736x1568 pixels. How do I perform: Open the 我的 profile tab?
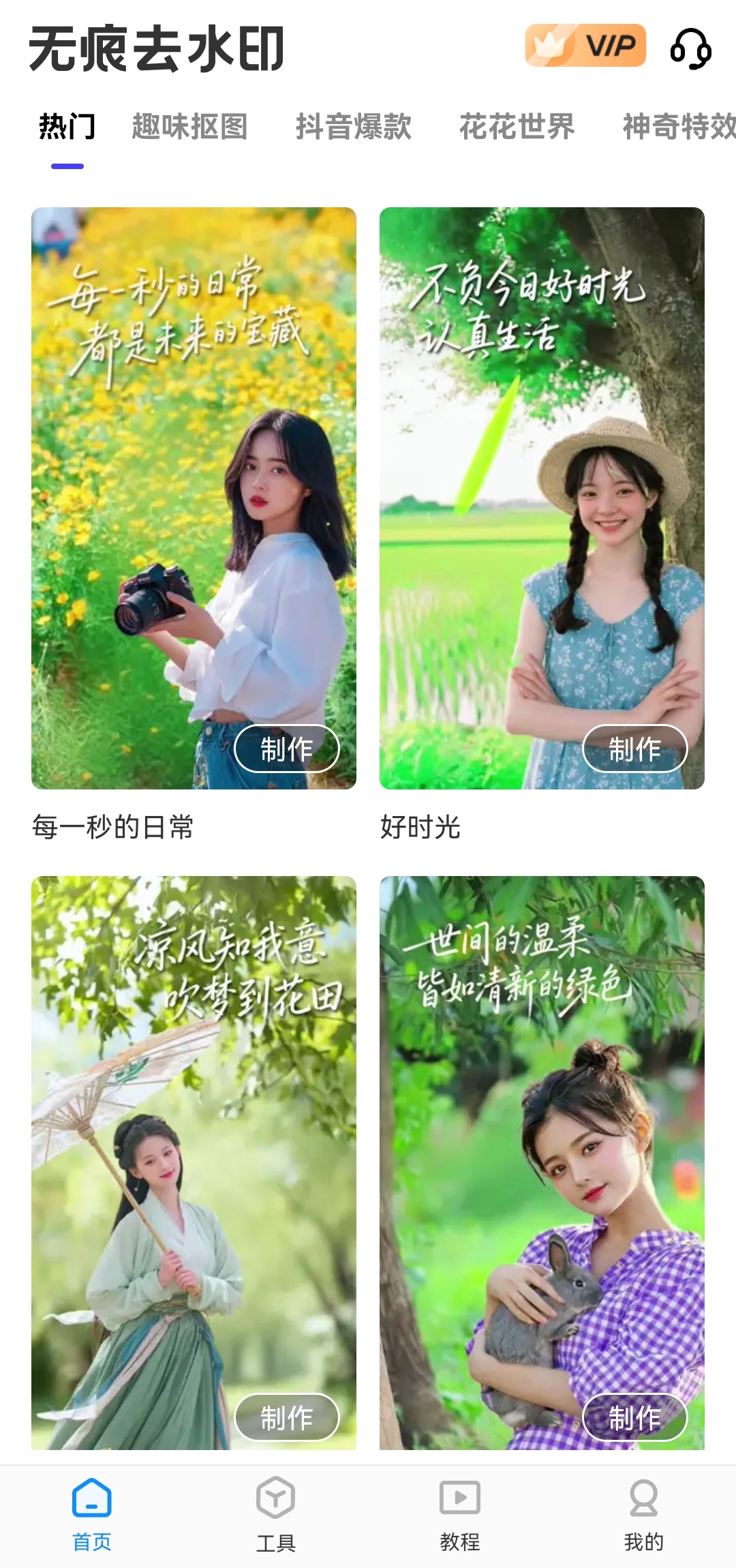[x=643, y=1511]
